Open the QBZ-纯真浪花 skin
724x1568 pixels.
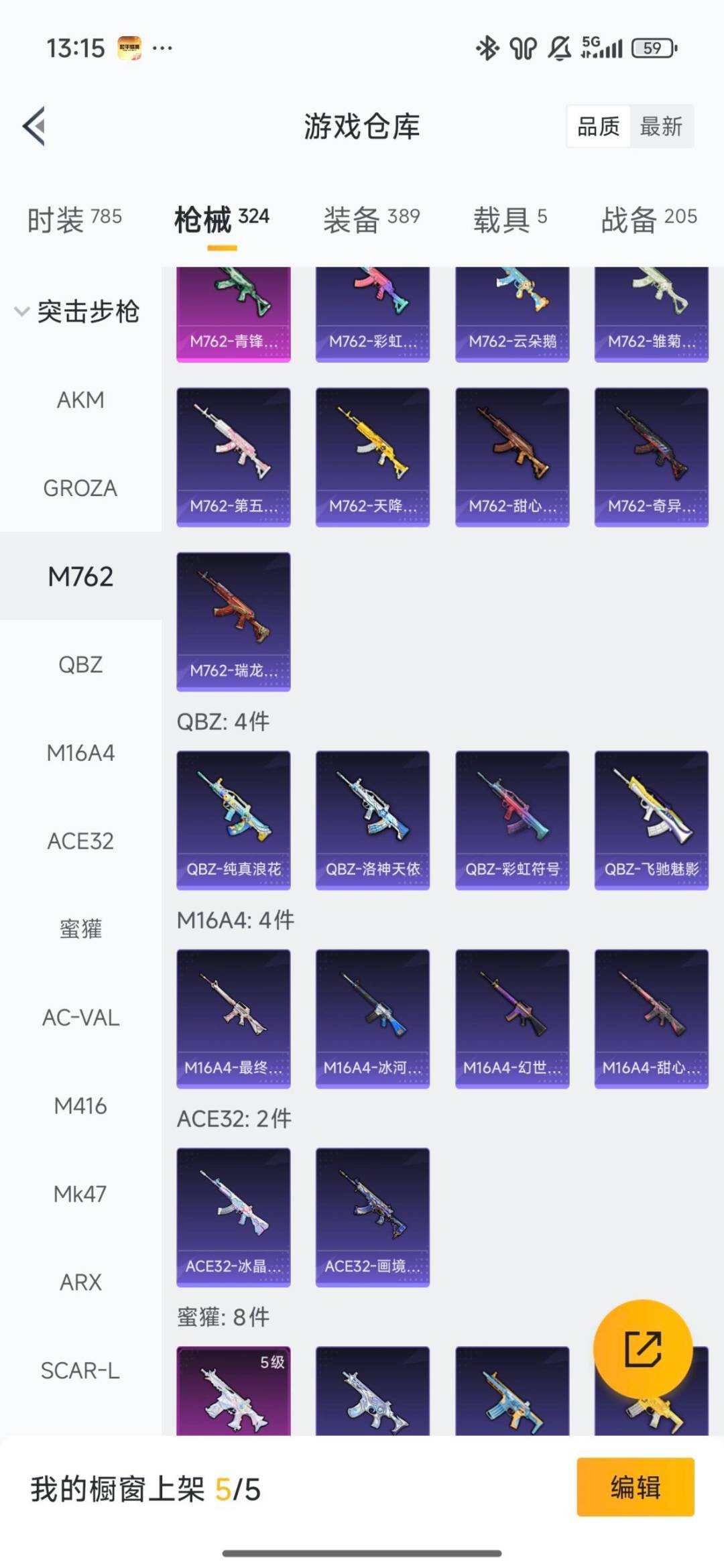point(233,819)
